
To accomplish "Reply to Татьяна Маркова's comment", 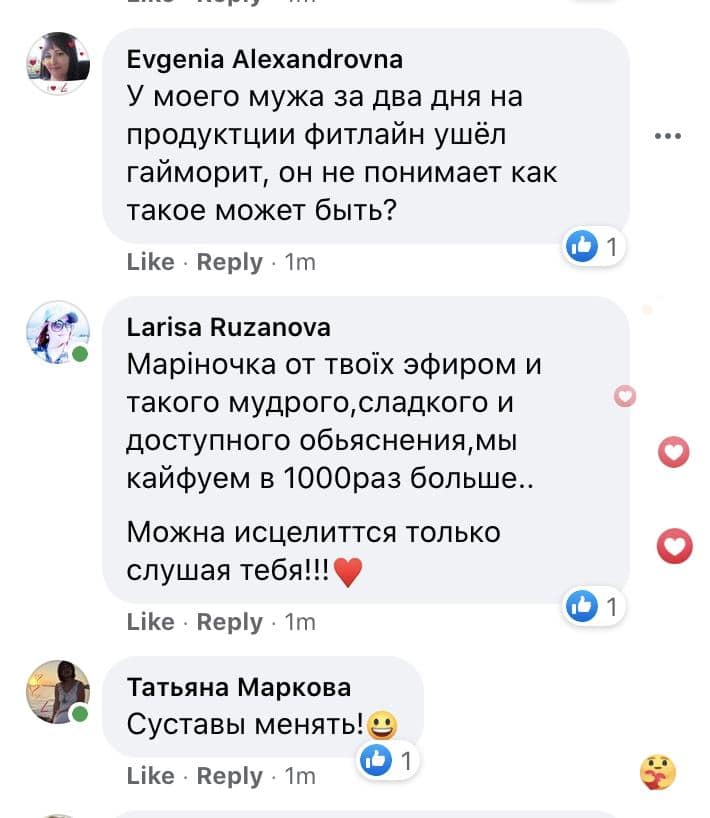I will click(x=229, y=776).
